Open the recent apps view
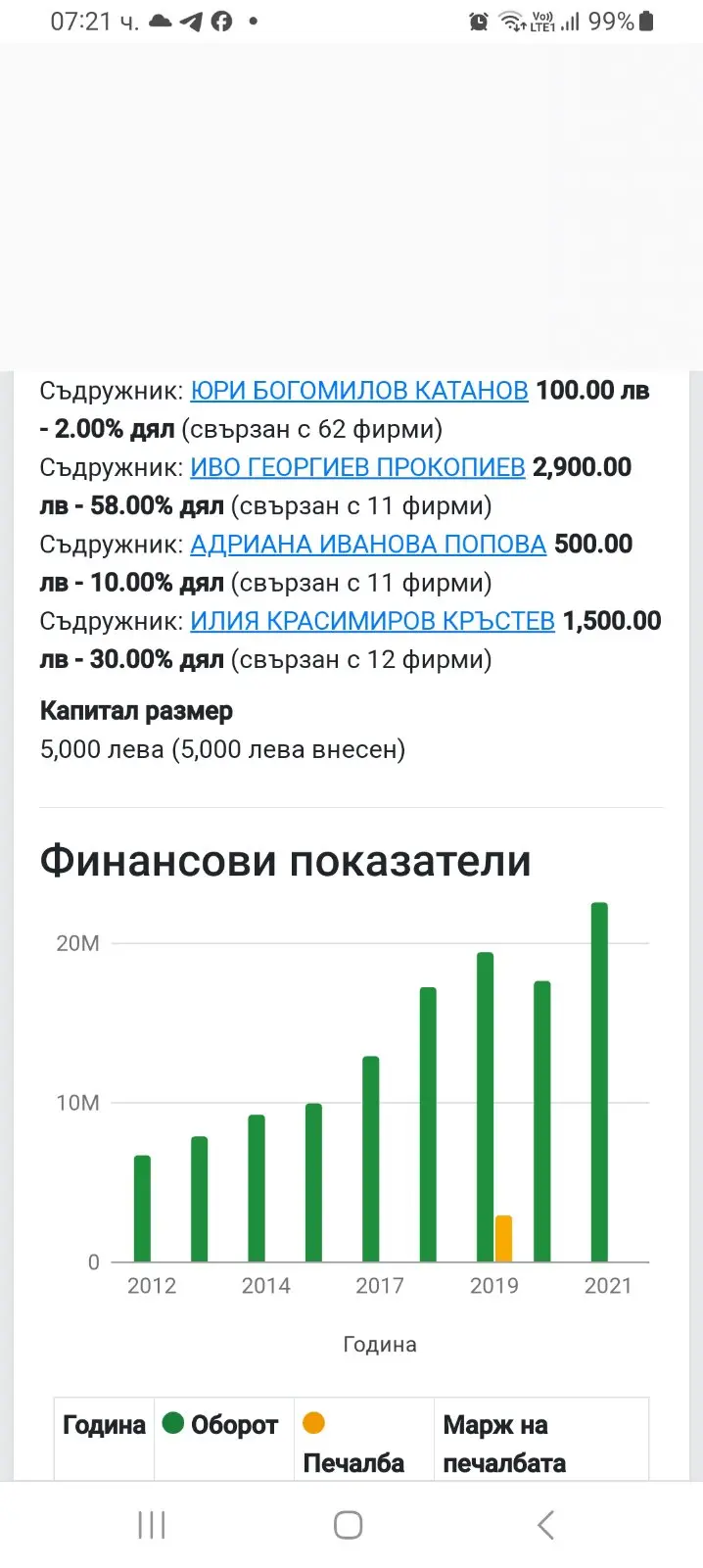The image size is (703, 1568). pos(152,1525)
